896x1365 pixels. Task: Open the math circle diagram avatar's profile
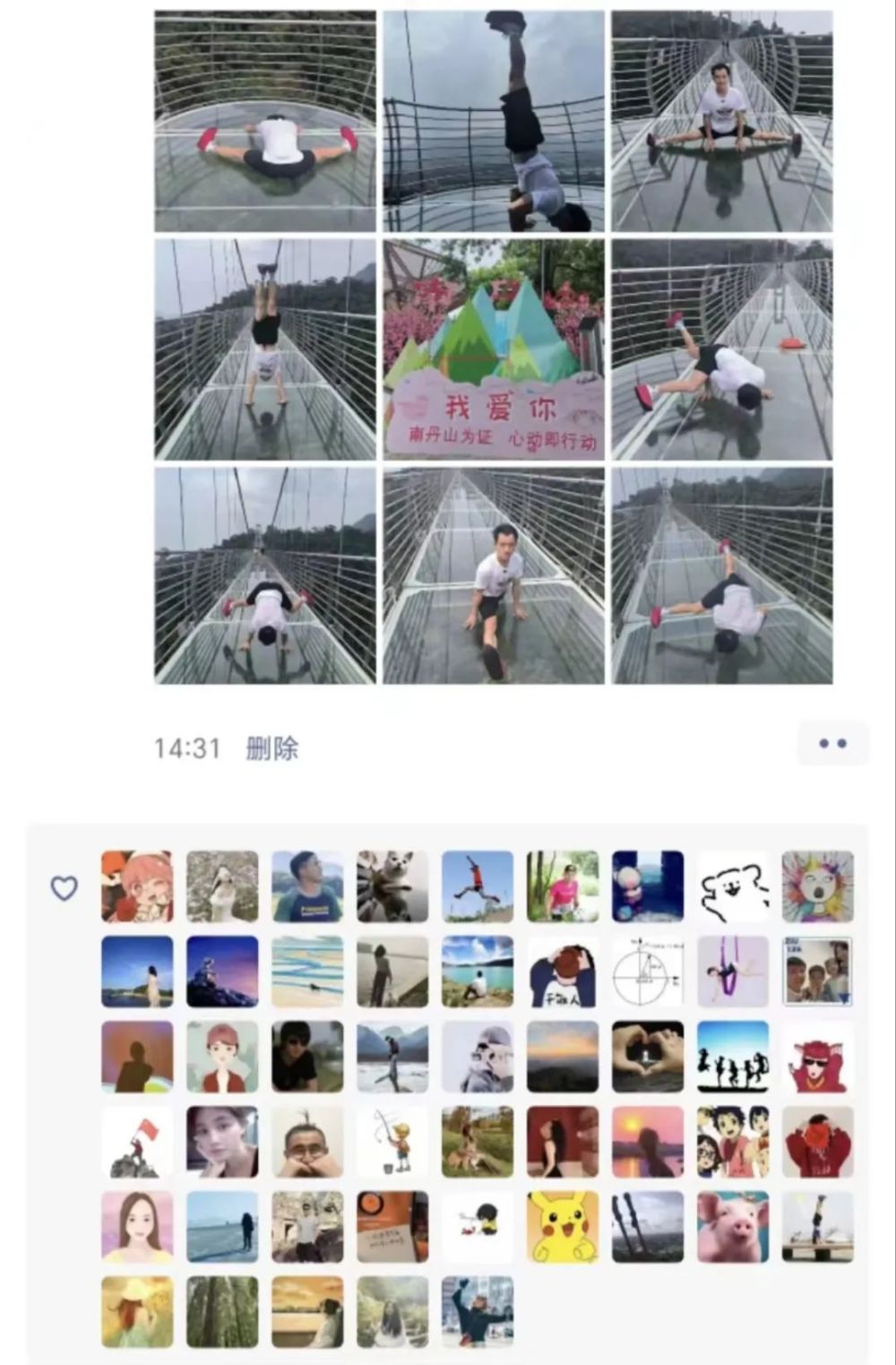(648, 972)
